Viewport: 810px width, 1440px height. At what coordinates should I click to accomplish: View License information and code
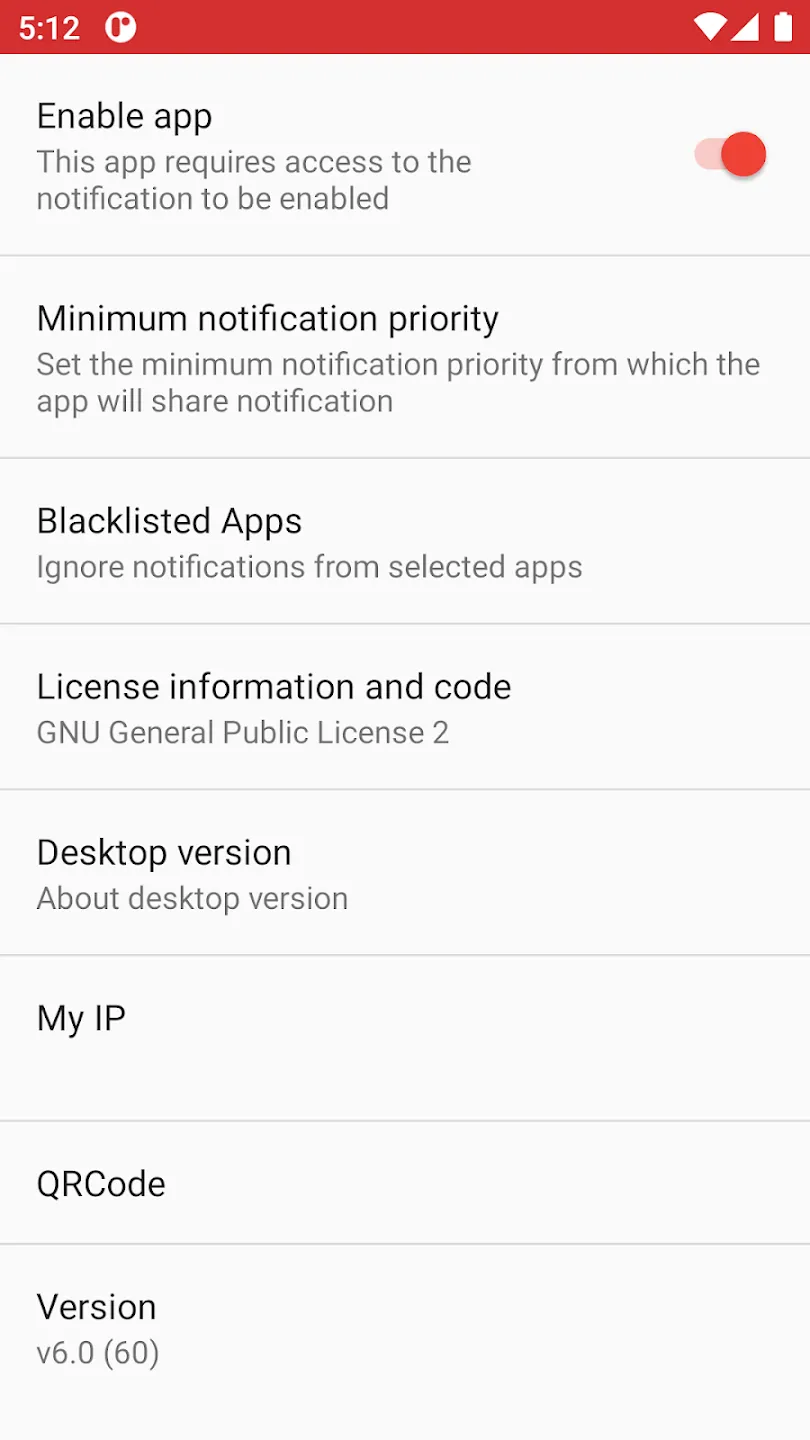(405, 708)
